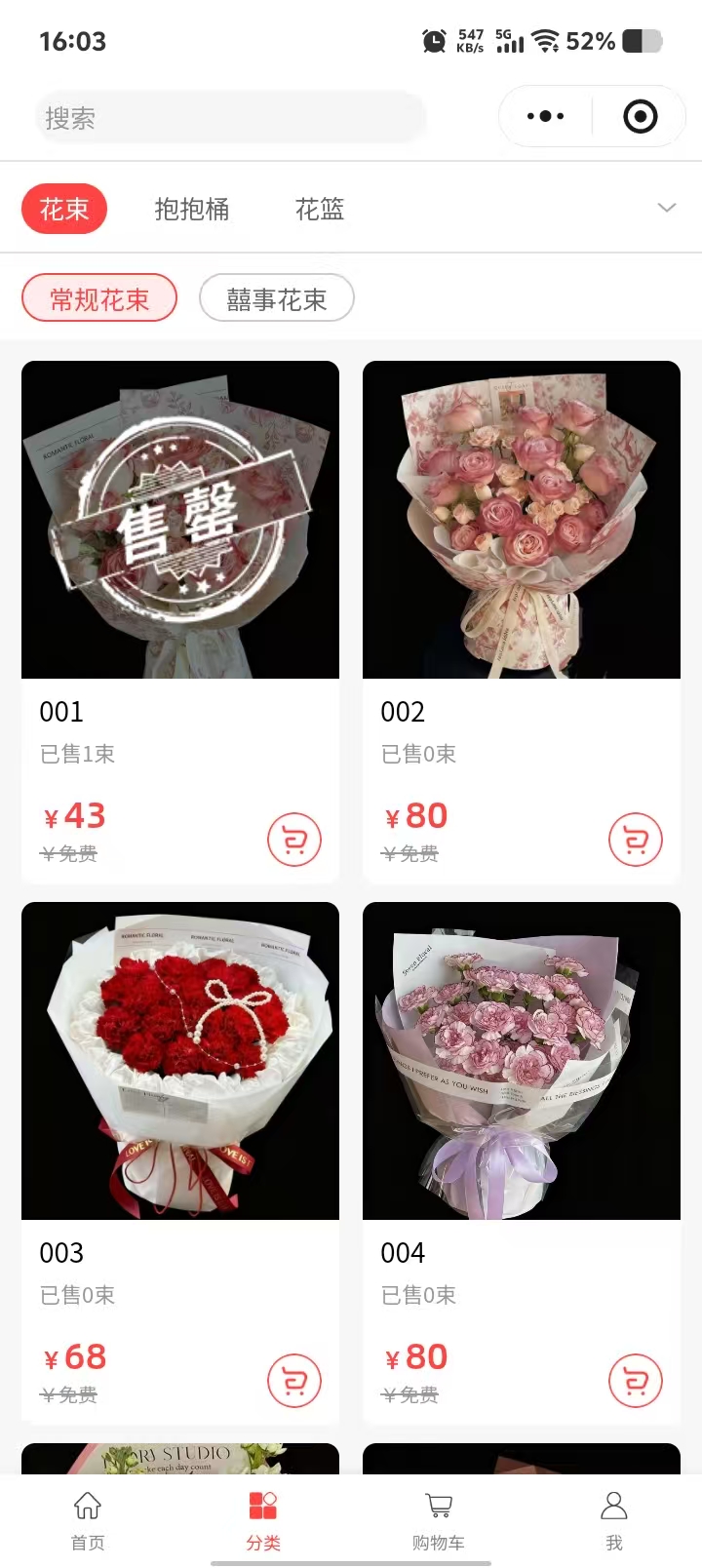
Task: Select the 常规花束 filter chip
Action: (99, 298)
